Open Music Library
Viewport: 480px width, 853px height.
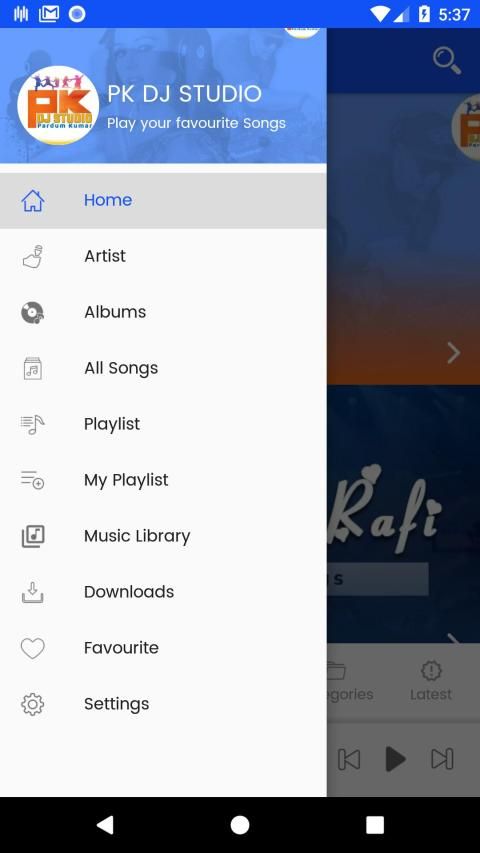163,536
